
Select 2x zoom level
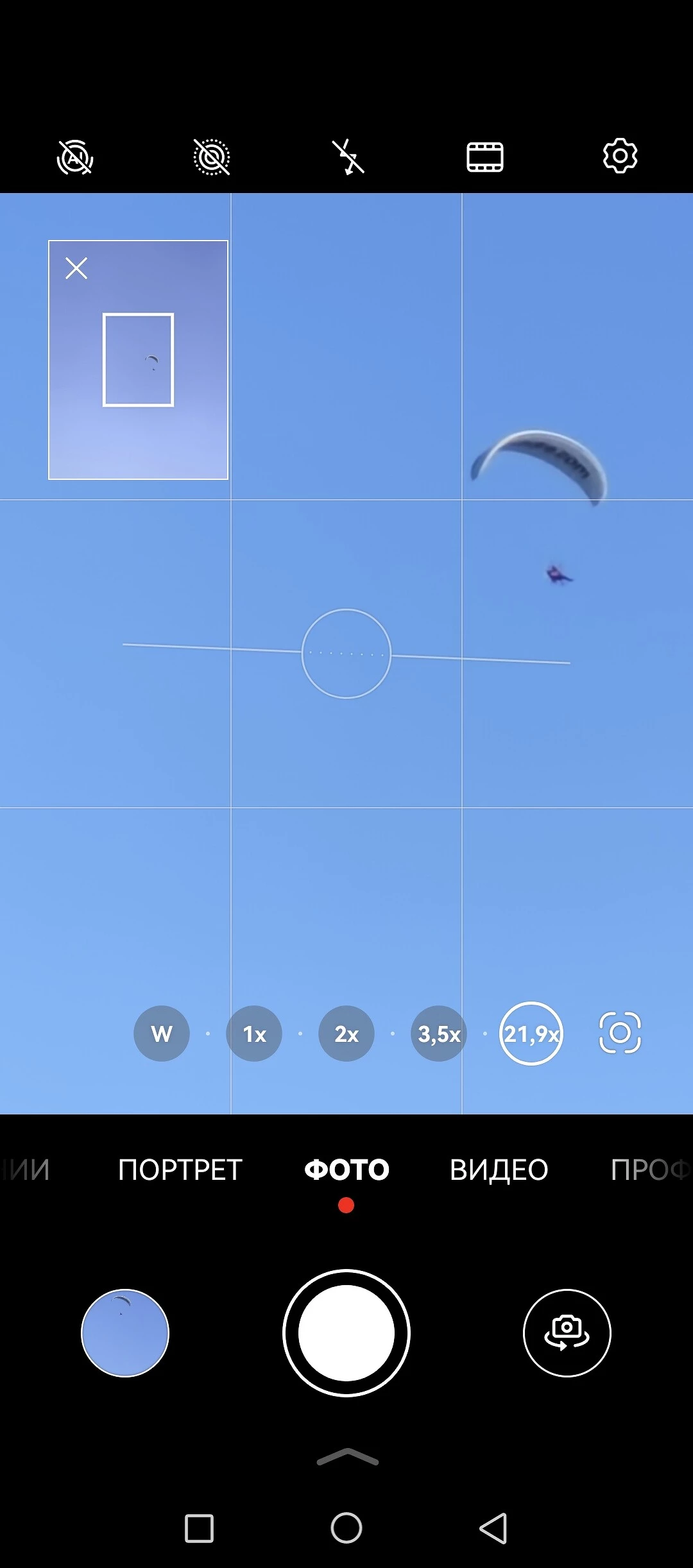pyautogui.click(x=346, y=1034)
